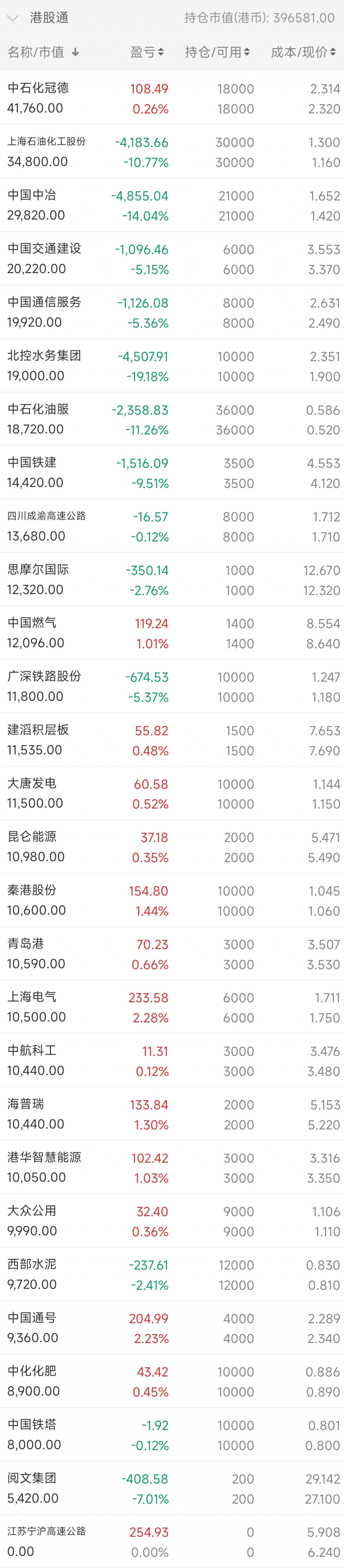Sort holdings by 盈亏 column

(x=147, y=52)
